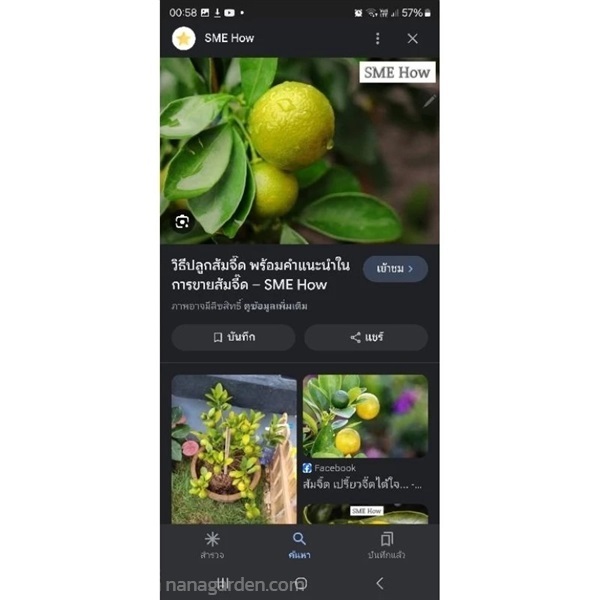Open the main orange photo in full view

(299, 150)
